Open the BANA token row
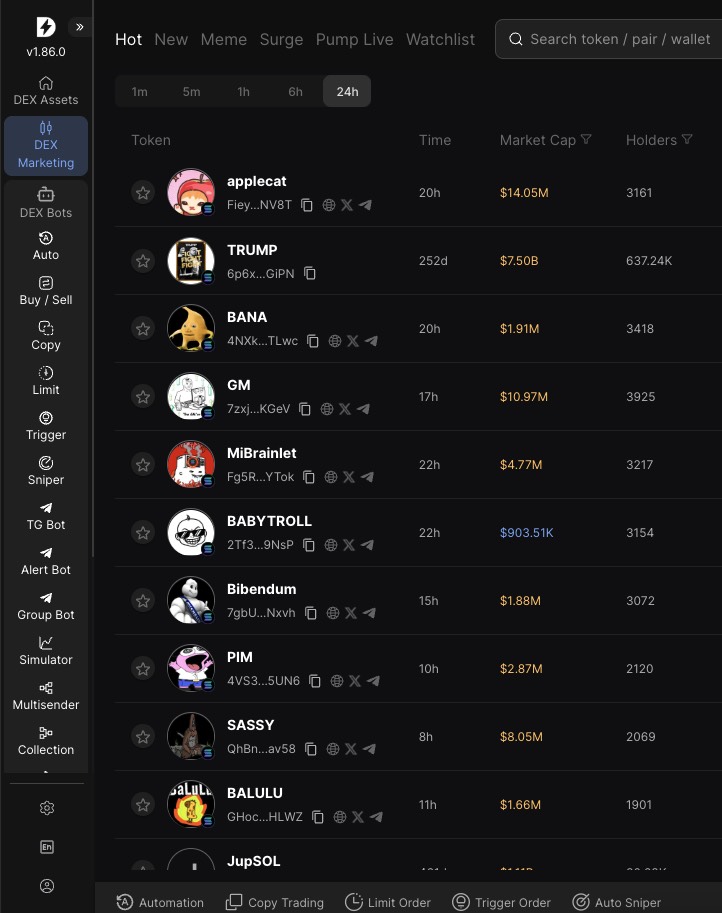The image size is (722, 913). pyautogui.click(x=247, y=317)
